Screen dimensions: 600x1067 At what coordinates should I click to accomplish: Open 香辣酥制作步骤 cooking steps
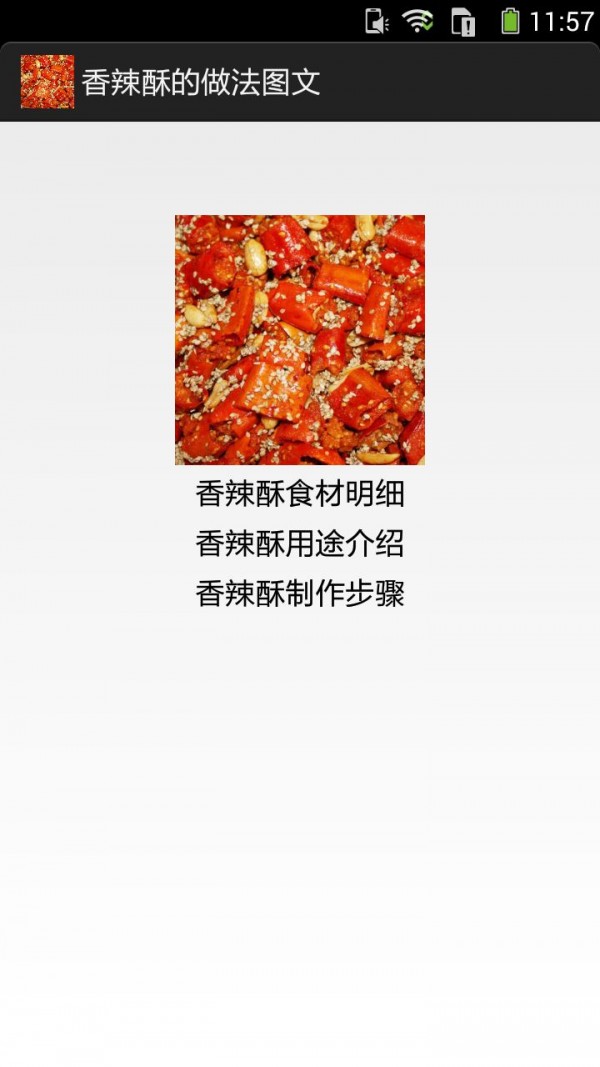point(300,594)
